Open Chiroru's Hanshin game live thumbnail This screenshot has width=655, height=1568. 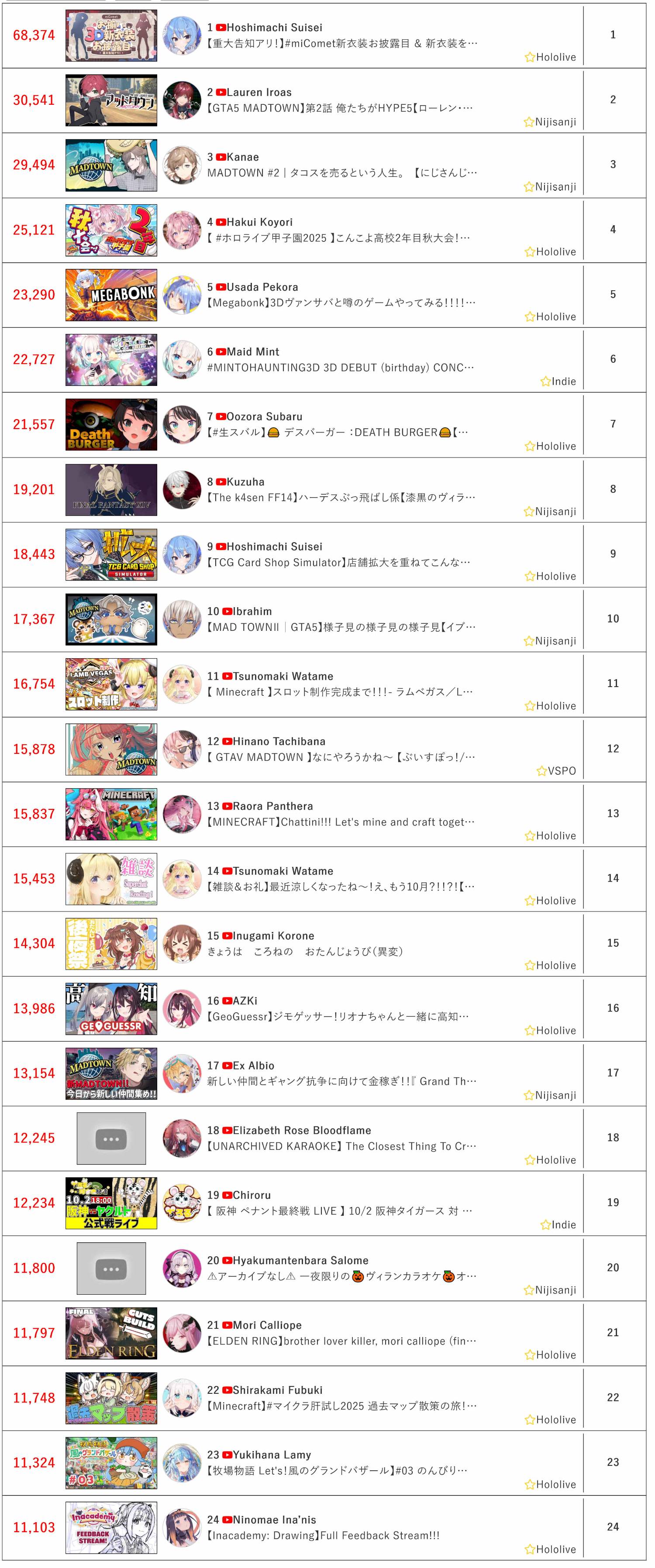click(x=111, y=1204)
